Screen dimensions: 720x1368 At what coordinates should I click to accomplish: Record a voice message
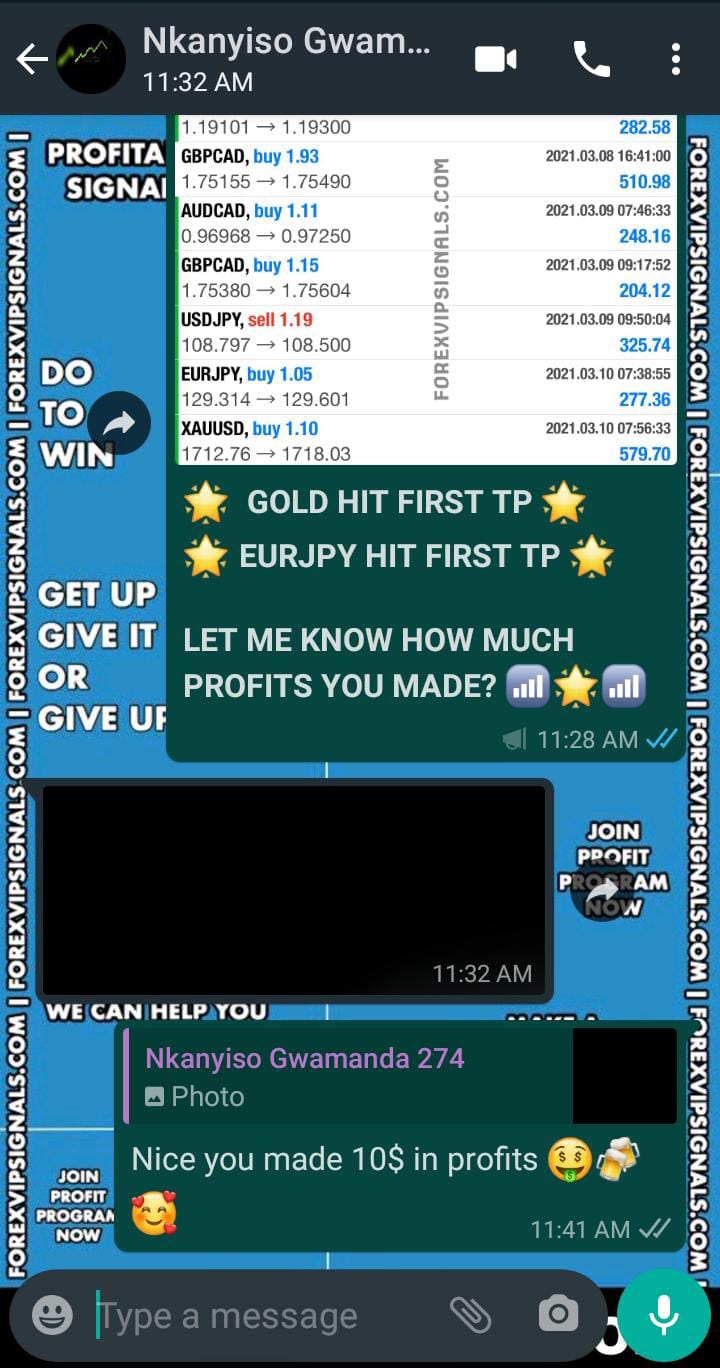[663, 1315]
